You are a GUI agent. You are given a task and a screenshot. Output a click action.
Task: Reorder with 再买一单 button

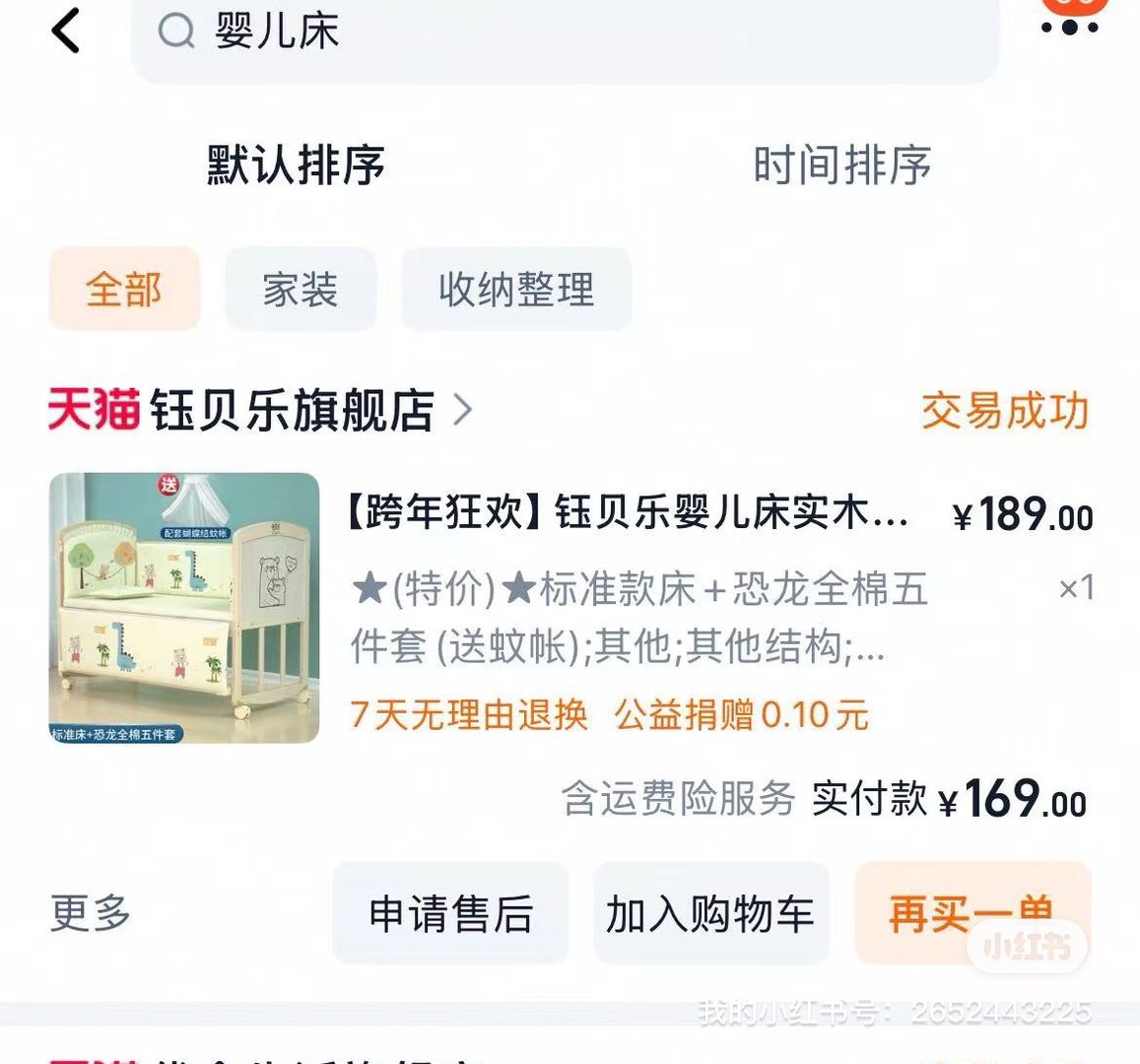coord(971,913)
